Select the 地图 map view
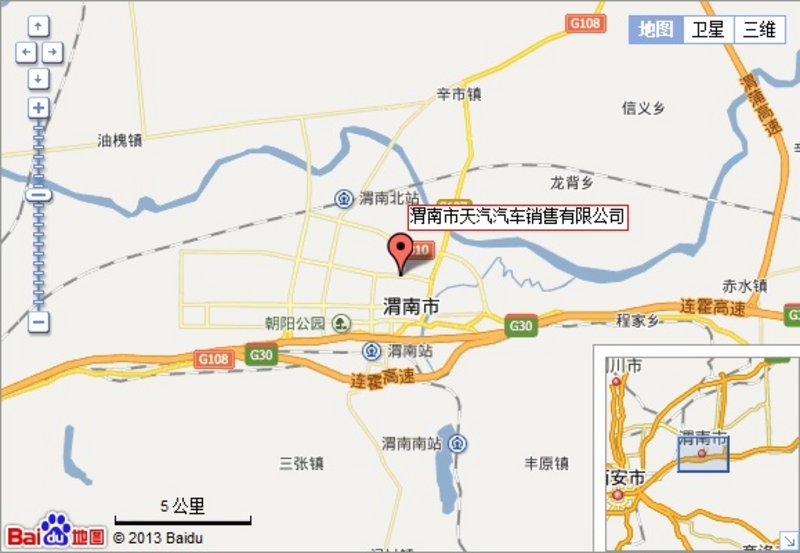 (656, 30)
